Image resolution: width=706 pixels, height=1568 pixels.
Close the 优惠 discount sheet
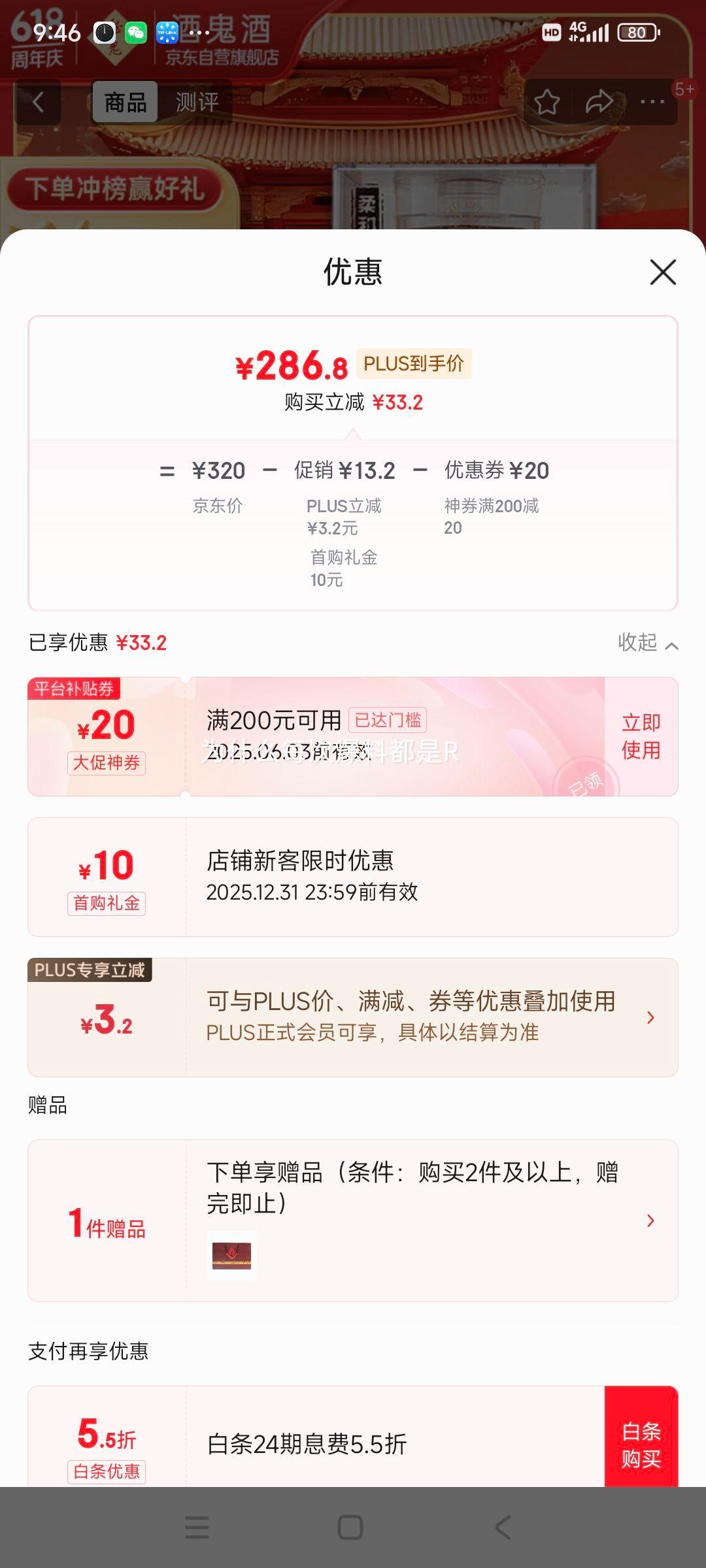pos(663,272)
